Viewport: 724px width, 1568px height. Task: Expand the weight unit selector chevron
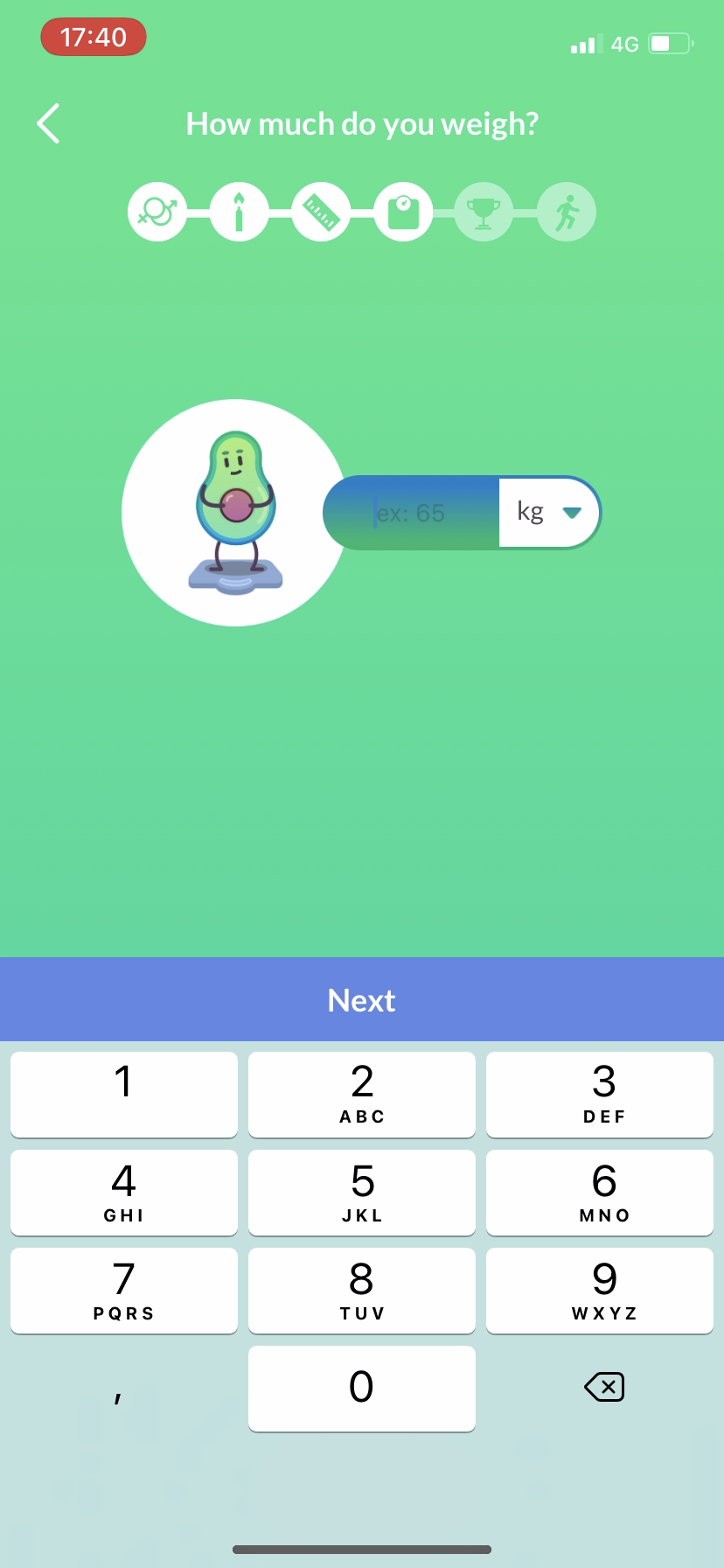coord(574,512)
